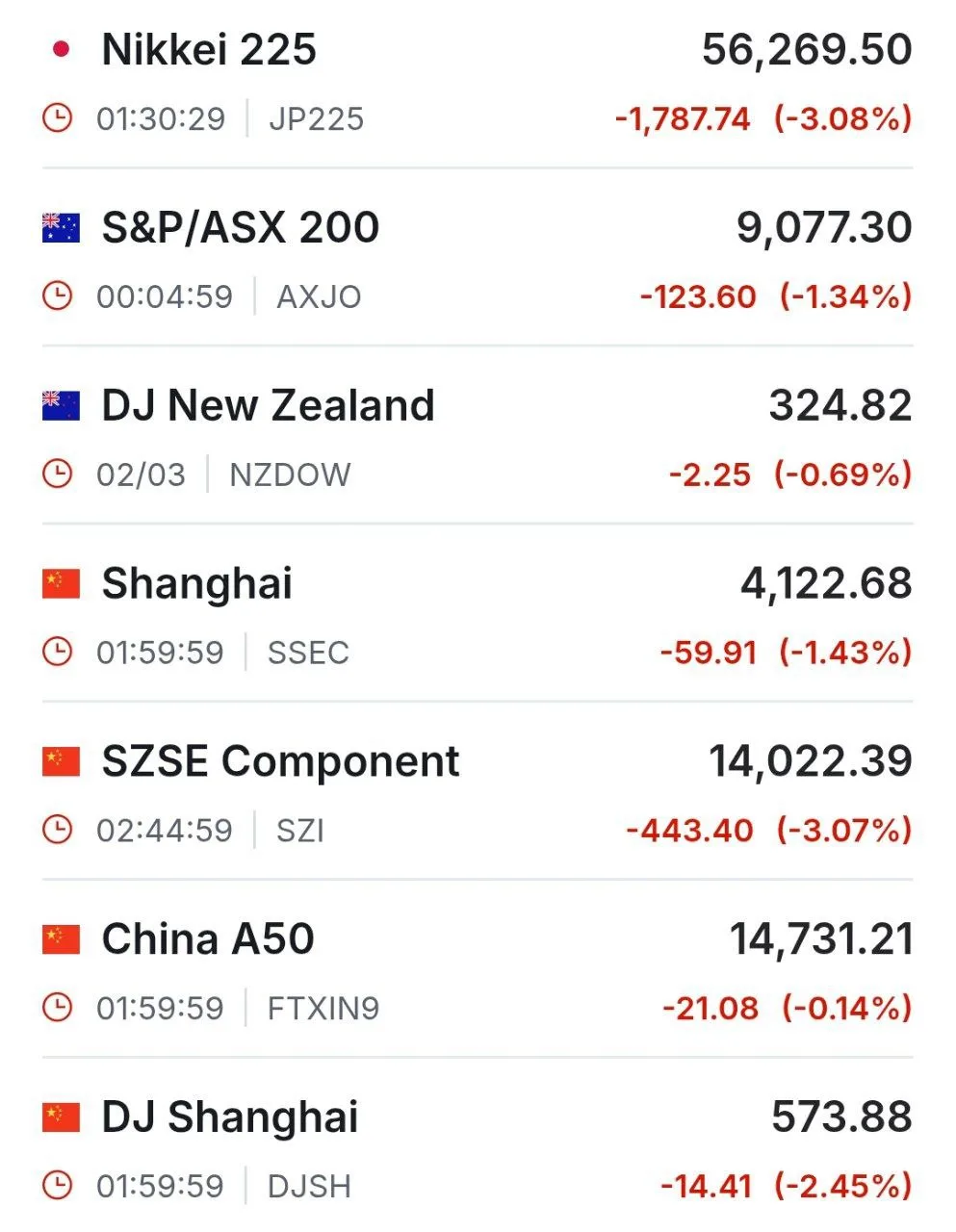Open SZSE Component index details

point(280,762)
